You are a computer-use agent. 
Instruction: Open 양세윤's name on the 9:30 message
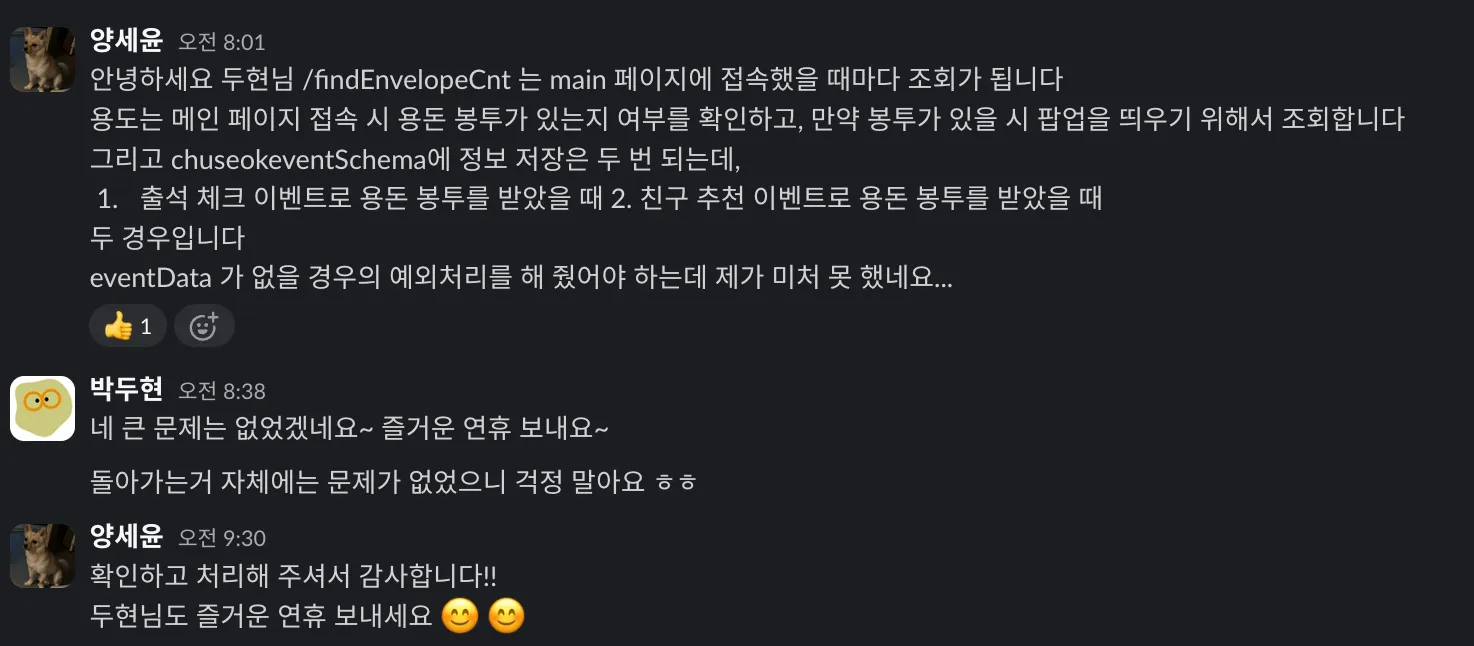[x=126, y=537]
